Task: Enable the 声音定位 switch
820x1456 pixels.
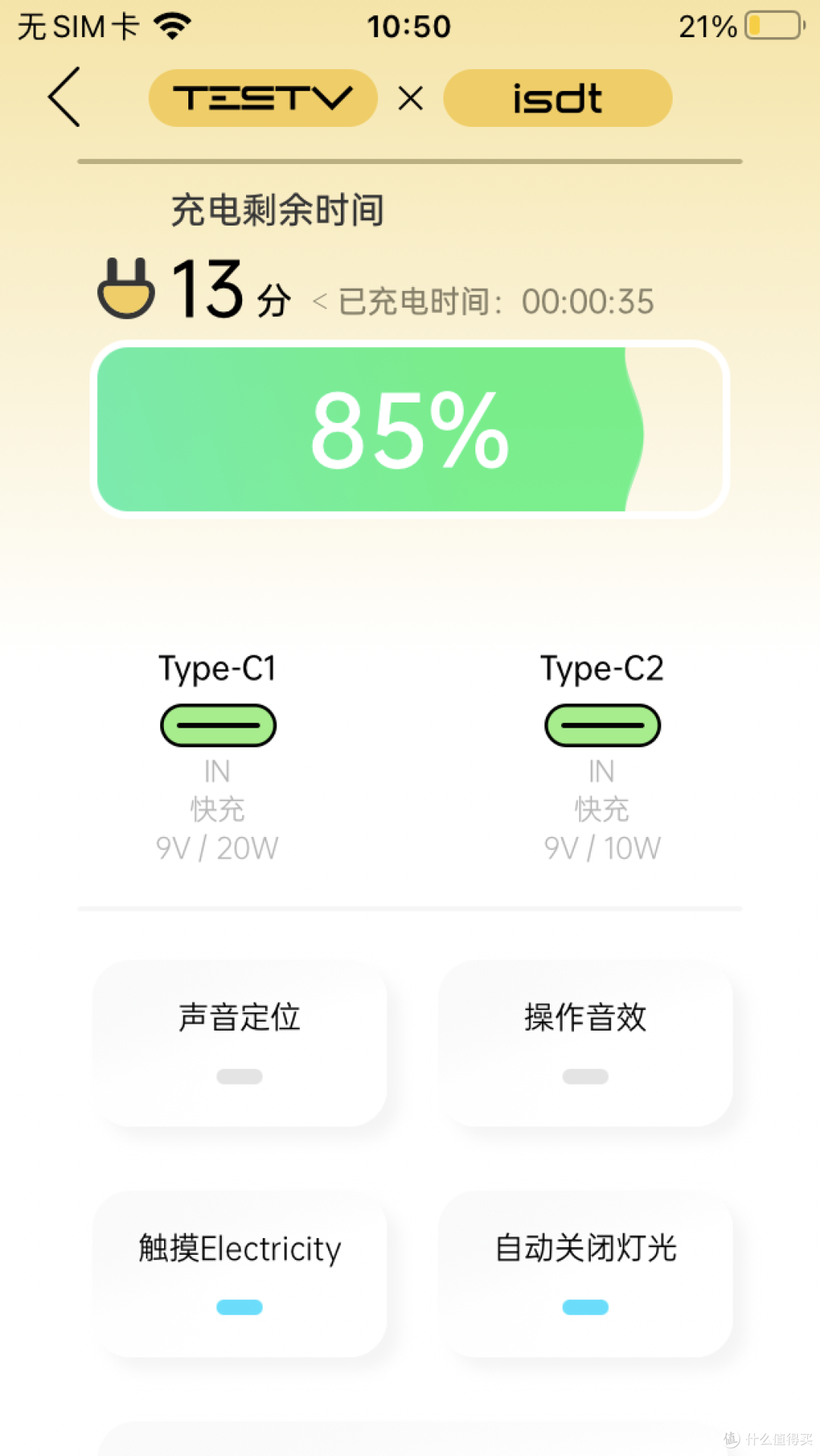Action: click(x=239, y=1075)
